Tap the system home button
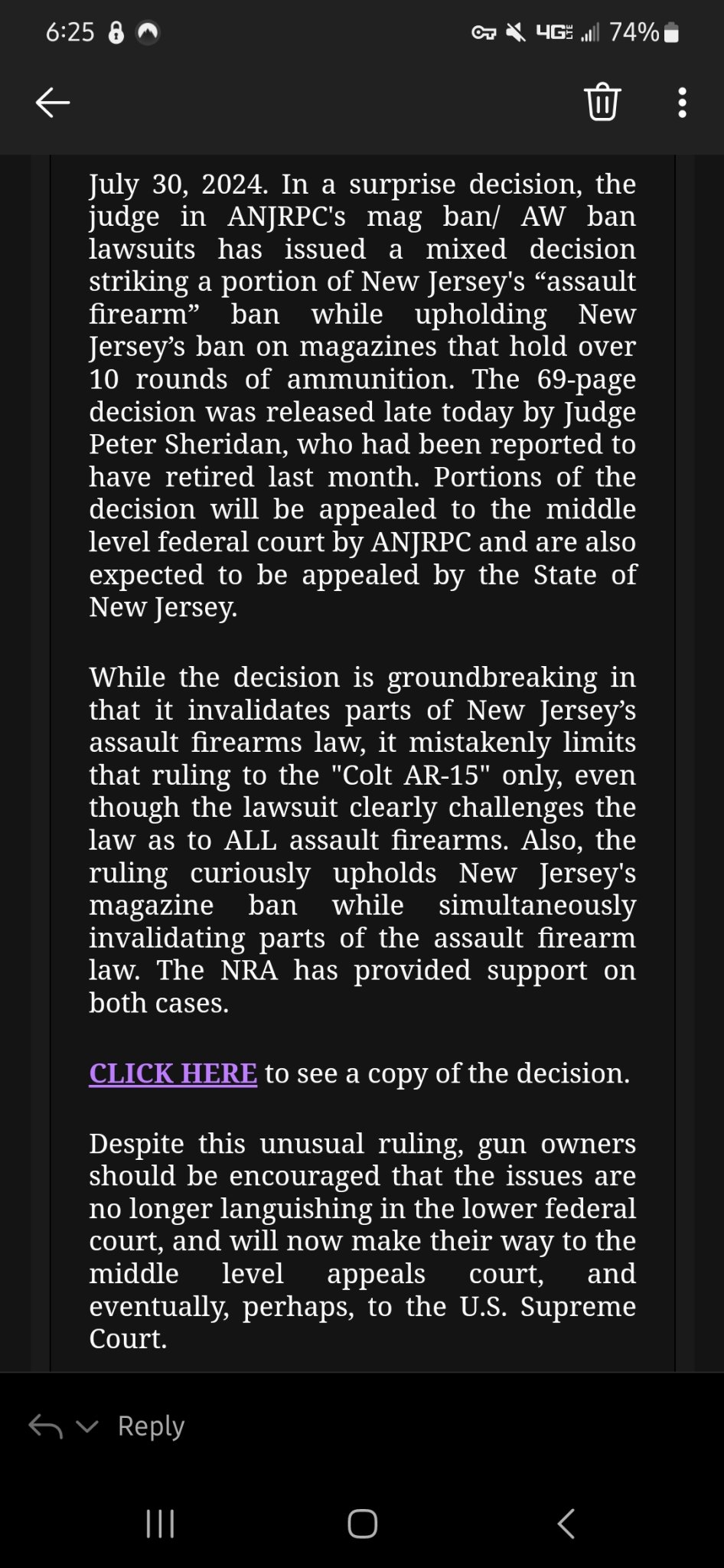The image size is (724, 1568). click(x=362, y=1524)
